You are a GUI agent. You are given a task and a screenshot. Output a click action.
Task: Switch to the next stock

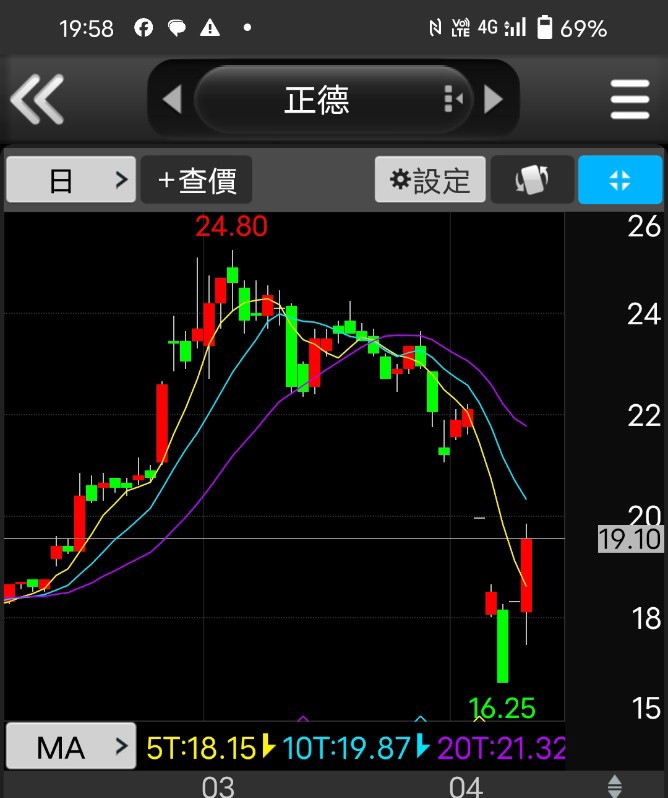pos(493,99)
